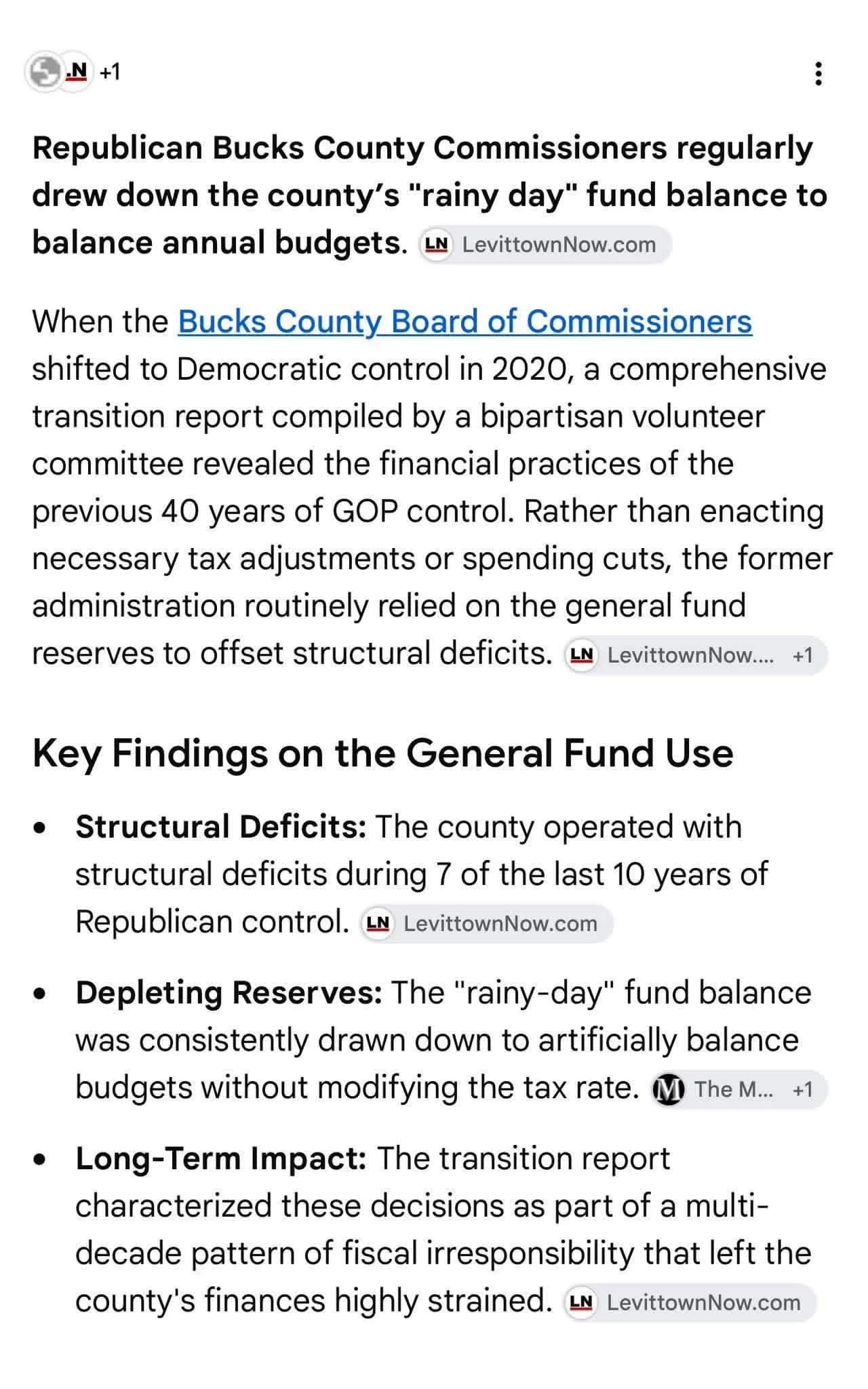Open the three-dot overflow menu
This screenshot has width=868, height=1389.
[x=818, y=73]
